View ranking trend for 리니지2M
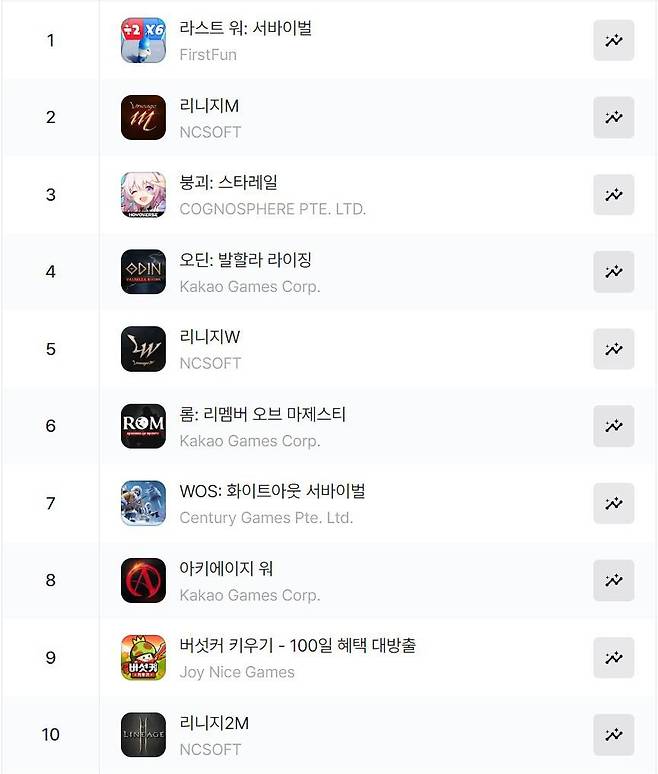The width and height of the screenshot is (658, 774). click(613, 734)
